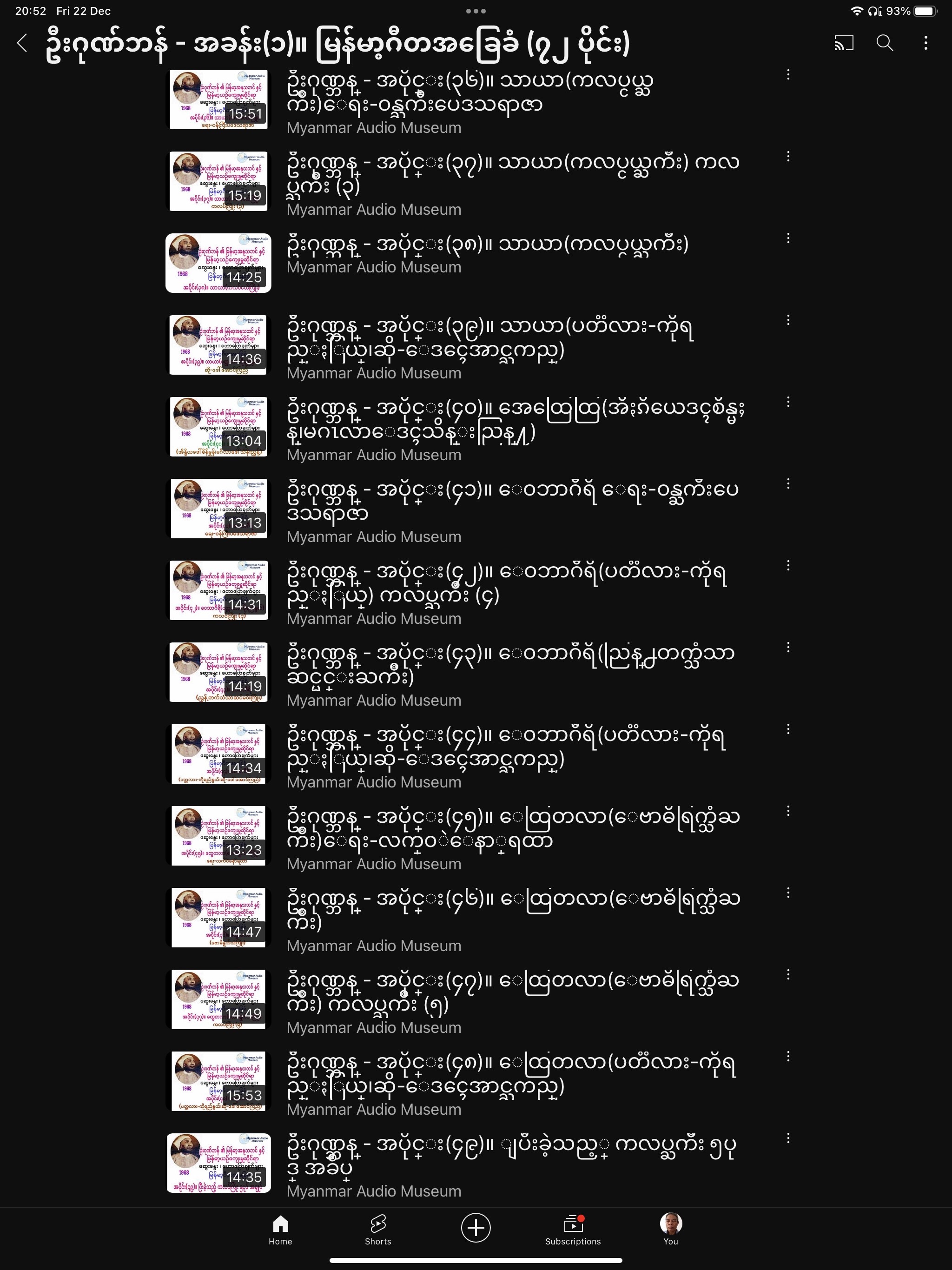Play the 15:51 video in the playlist
The width and height of the screenshot is (952, 1270).
pos(218,99)
